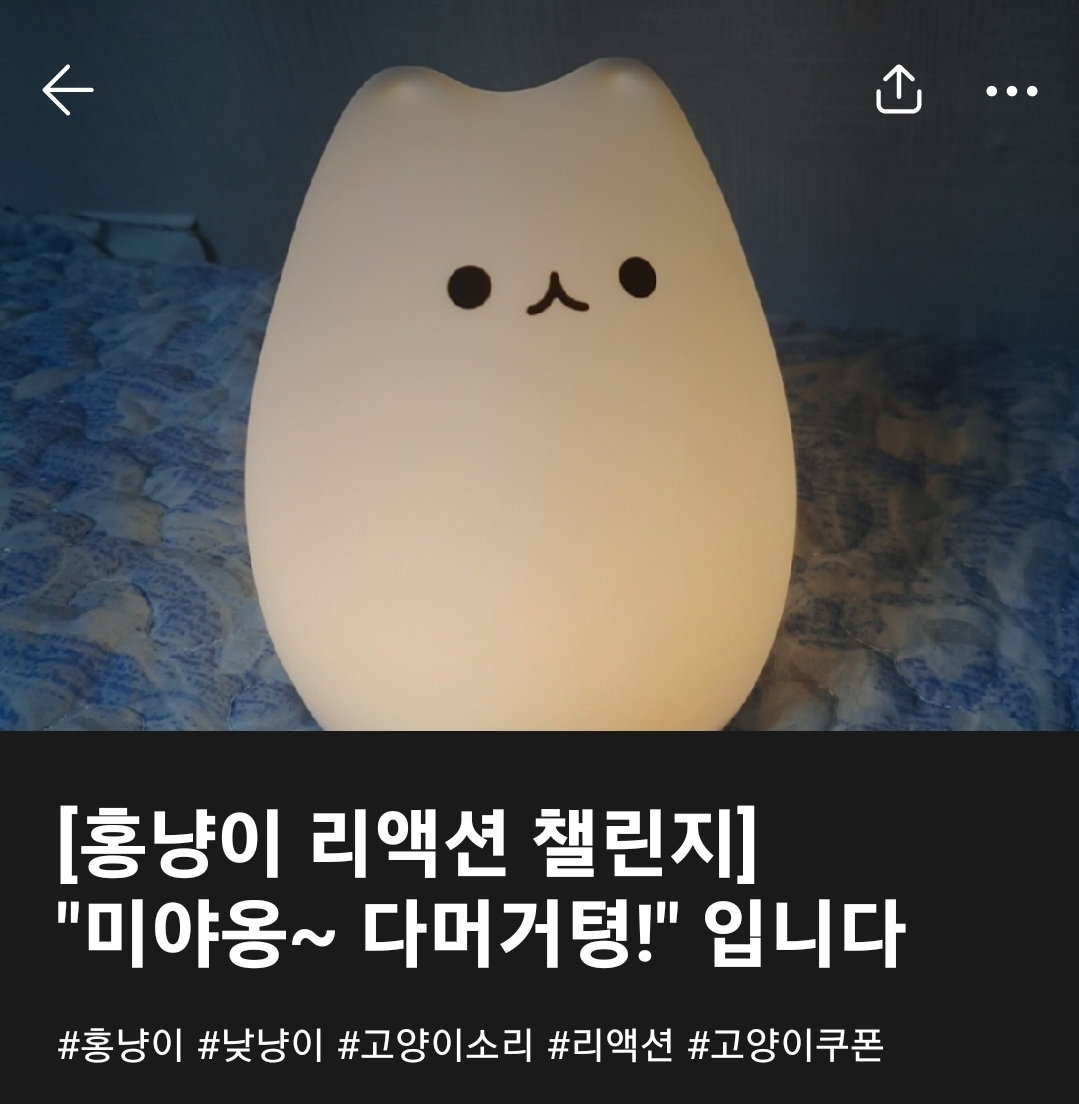The height and width of the screenshot is (1104, 1079).
Task: Open the #고양이소리 hashtag
Action: point(435,1047)
